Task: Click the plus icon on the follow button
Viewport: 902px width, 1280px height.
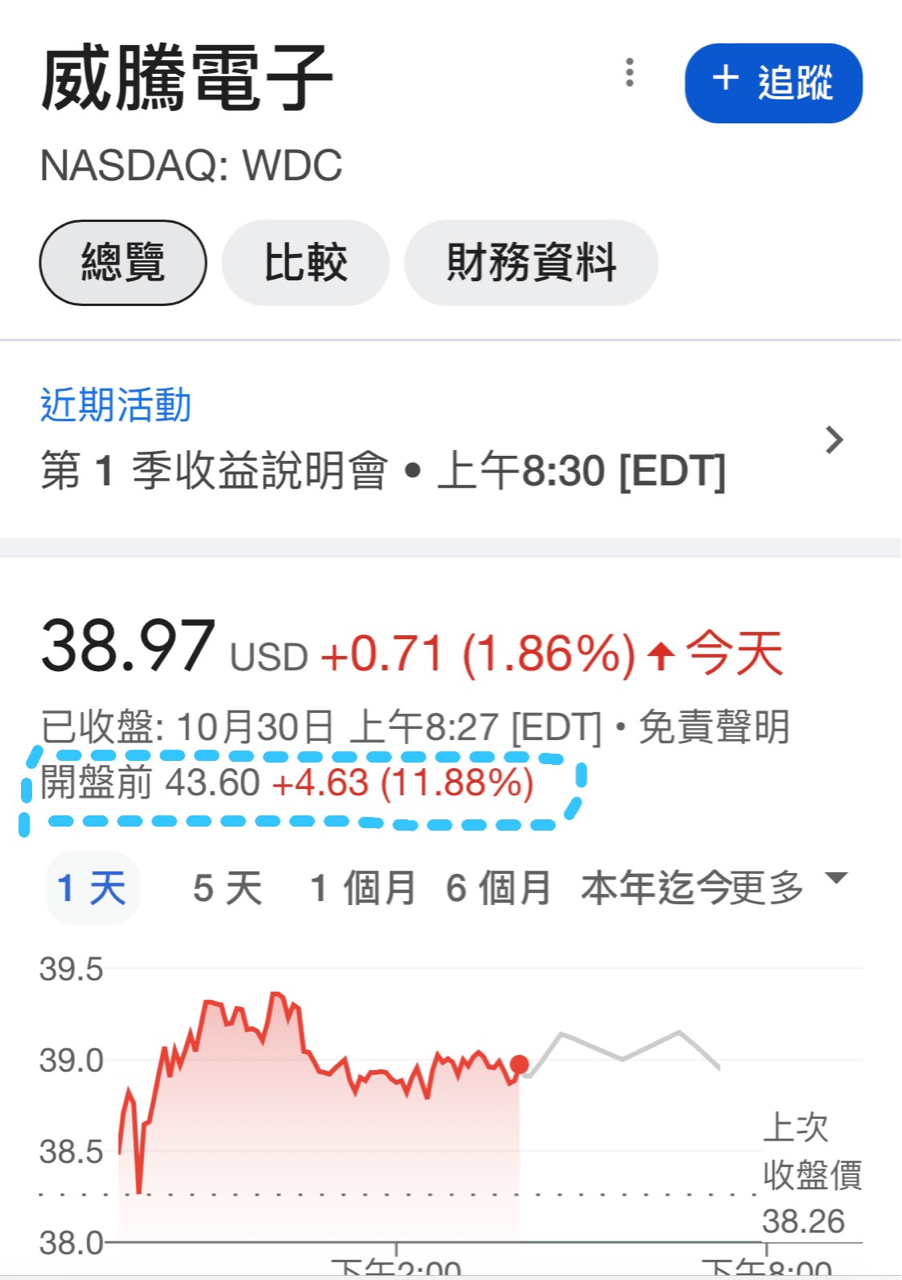Action: click(725, 84)
